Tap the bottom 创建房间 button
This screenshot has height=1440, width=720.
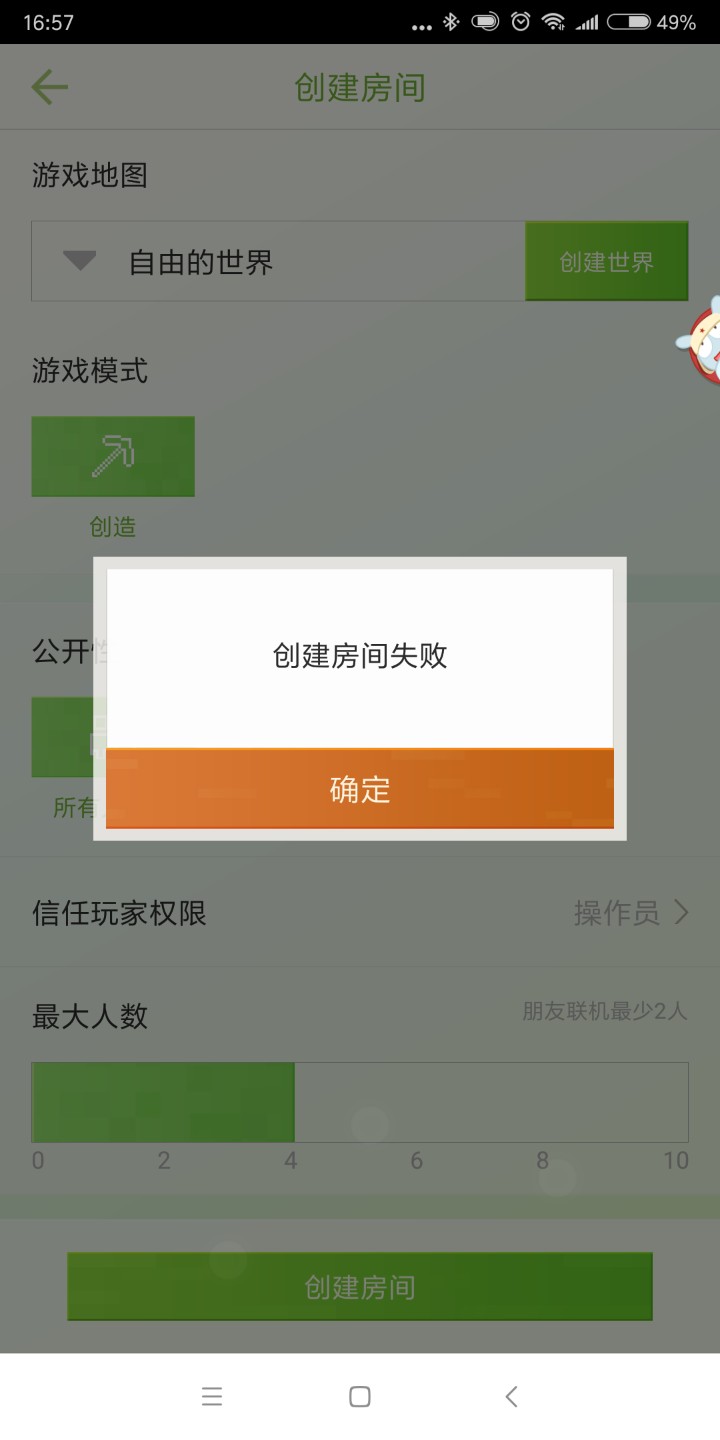(360, 1287)
